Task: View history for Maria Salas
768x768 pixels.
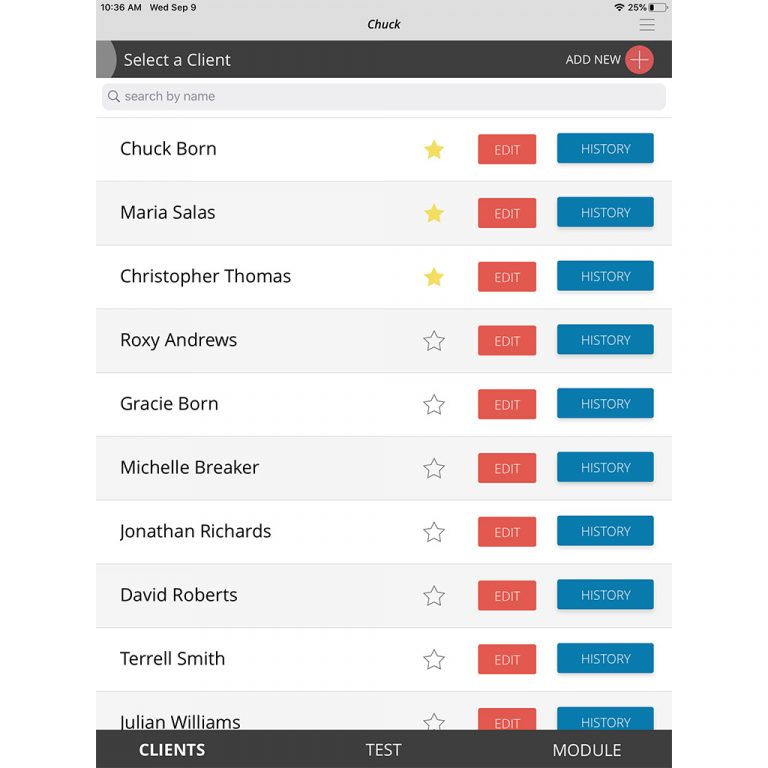Action: click(605, 213)
